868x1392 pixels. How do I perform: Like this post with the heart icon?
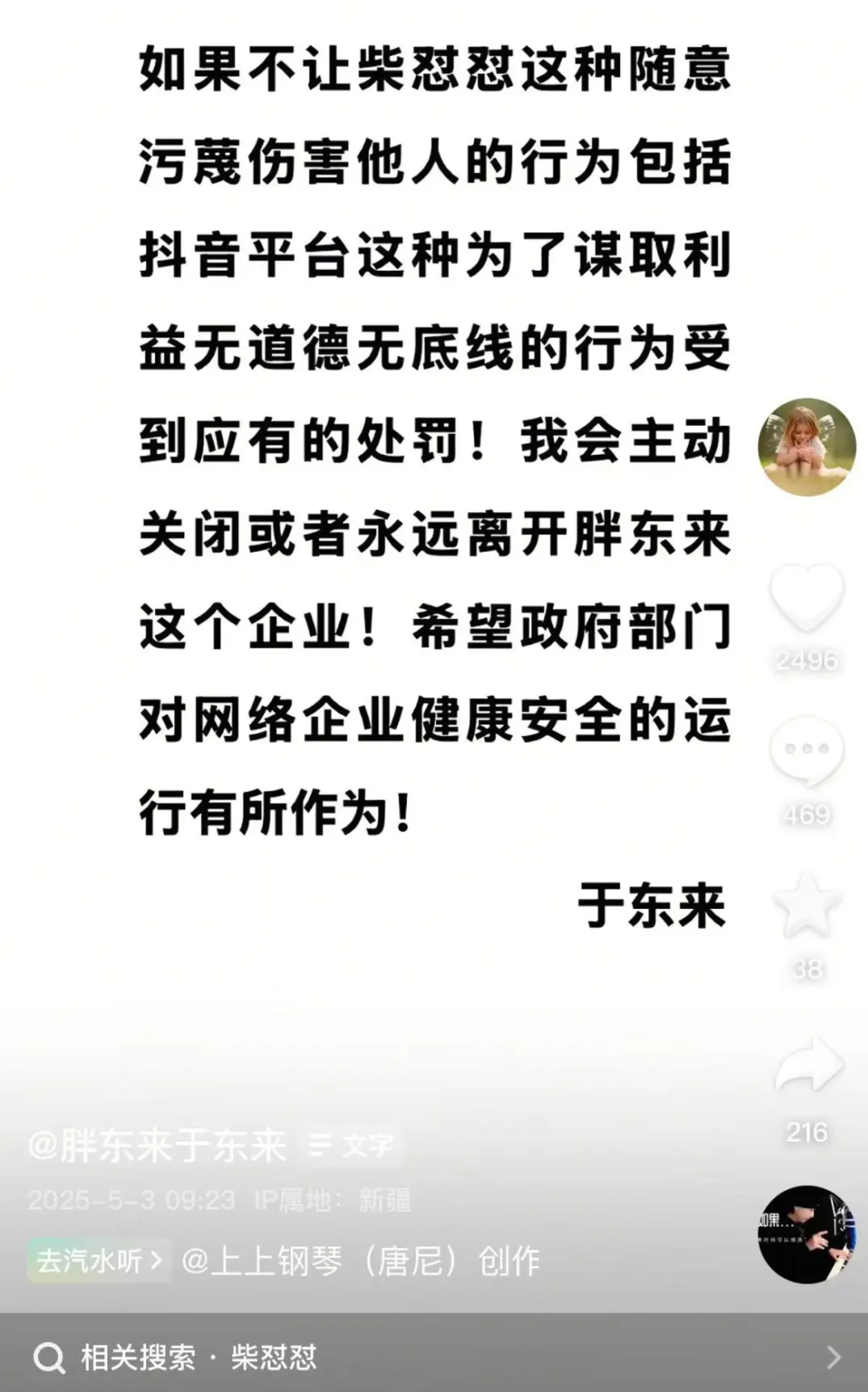[x=807, y=597]
